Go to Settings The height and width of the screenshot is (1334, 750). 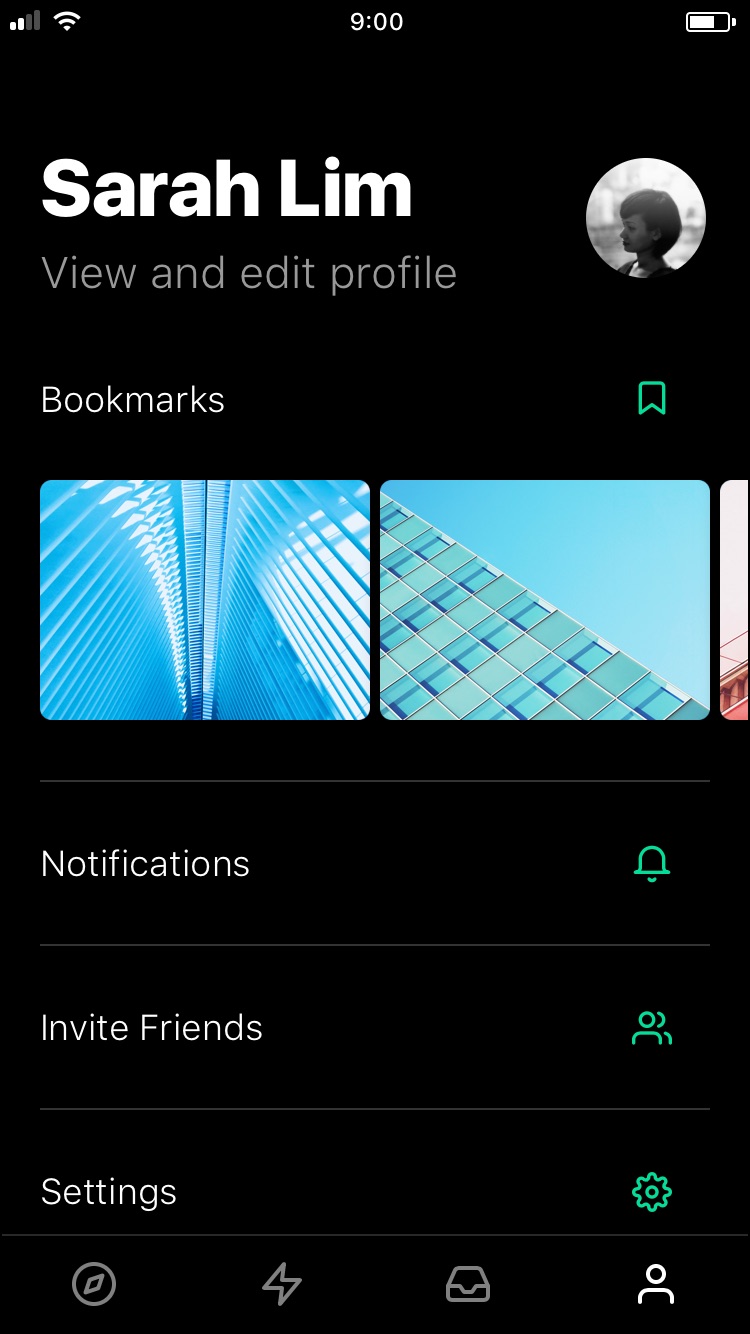[x=109, y=1192]
